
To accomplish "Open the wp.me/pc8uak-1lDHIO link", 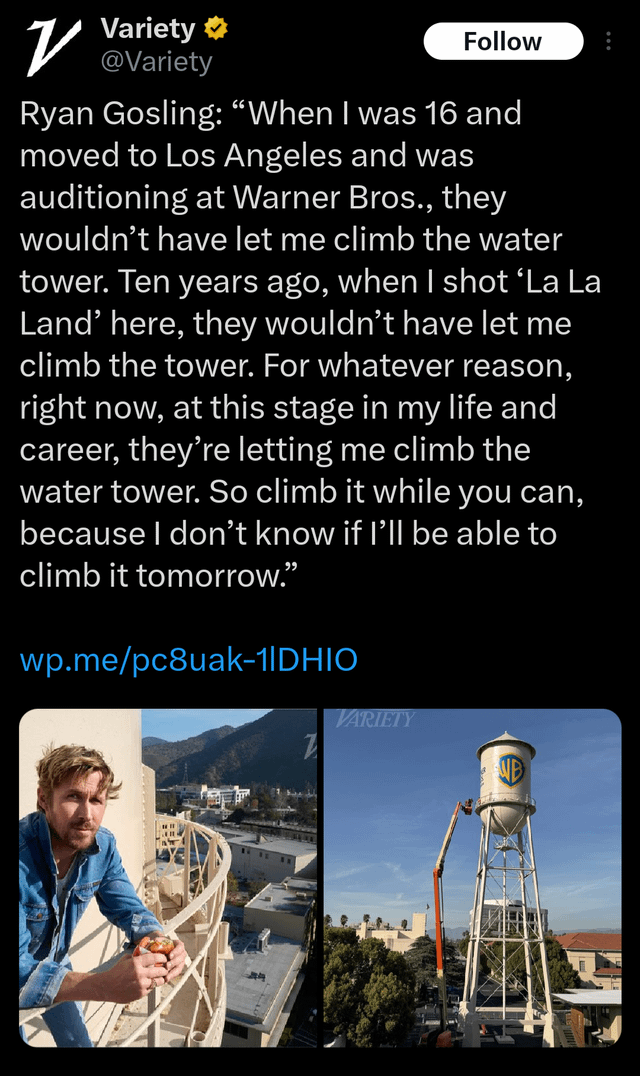I will pyautogui.click(x=188, y=660).
